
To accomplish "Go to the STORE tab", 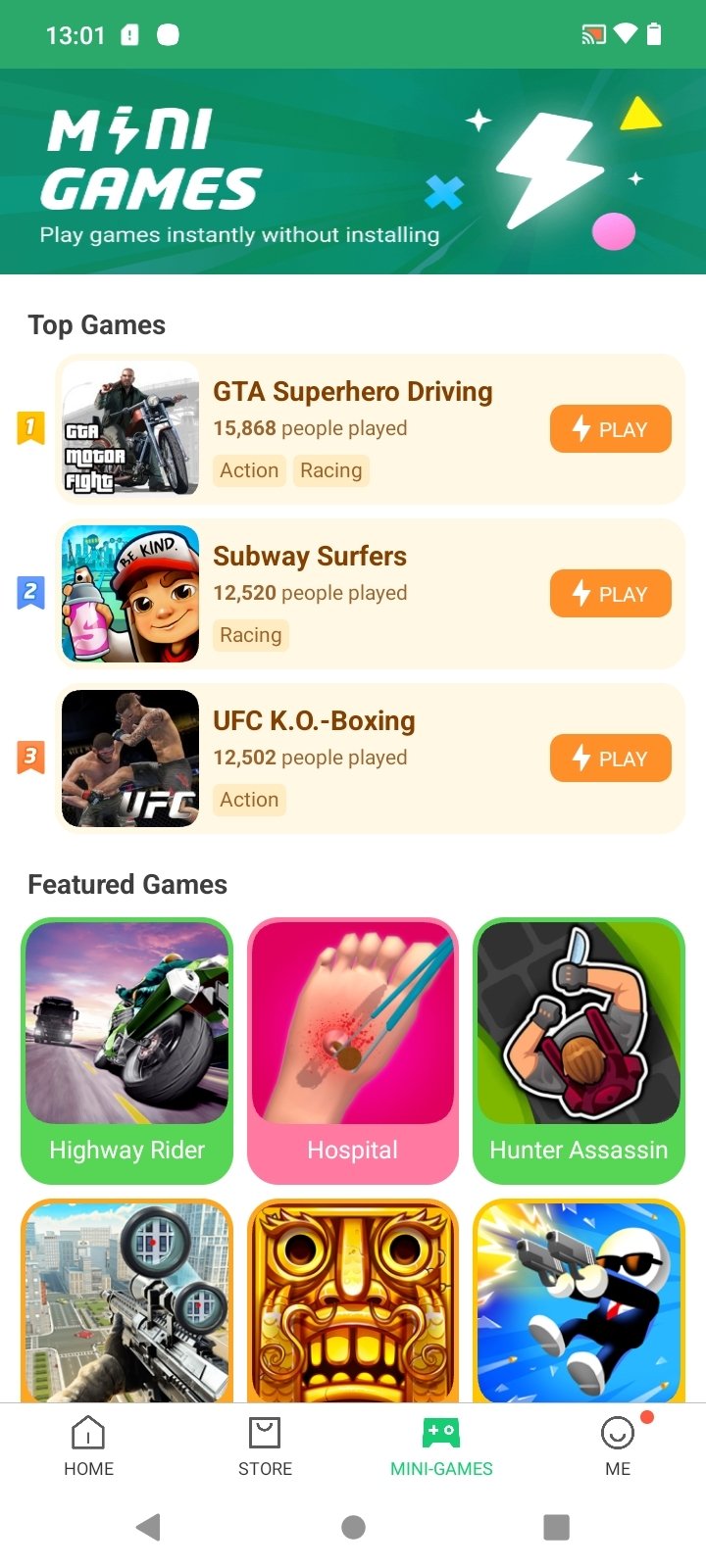I will [265, 1446].
